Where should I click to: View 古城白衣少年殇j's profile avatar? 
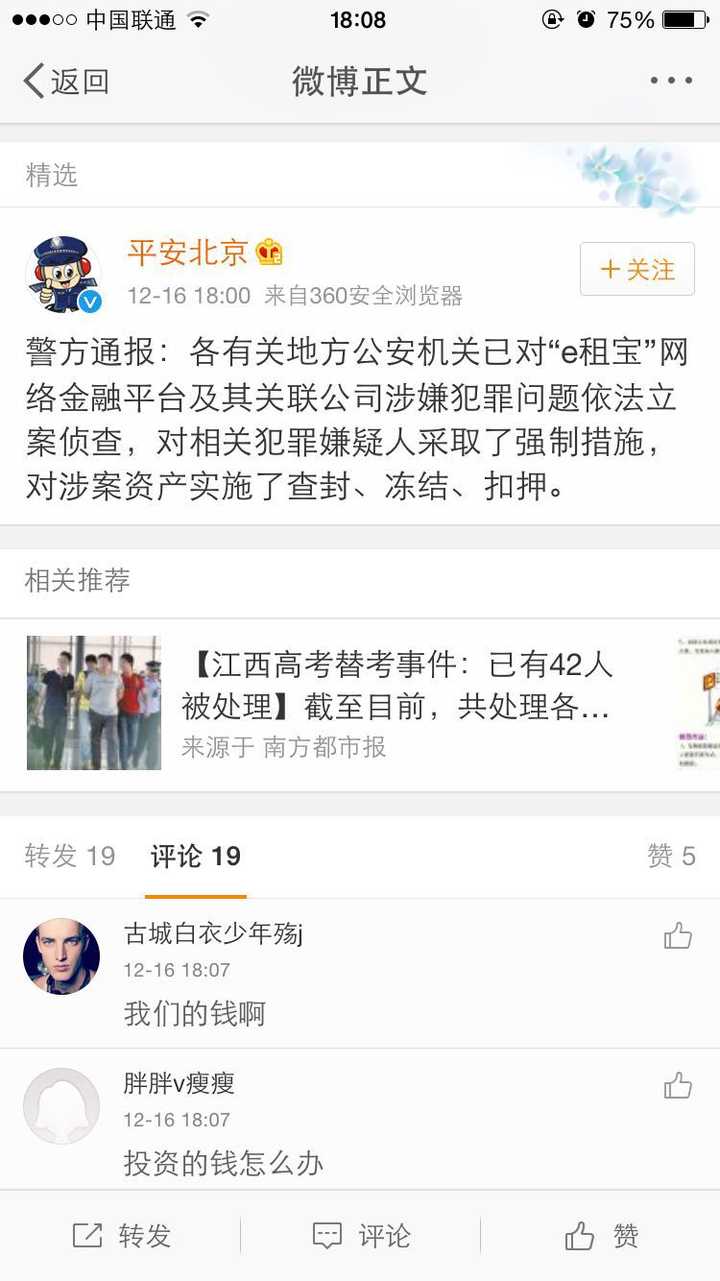tap(62, 956)
